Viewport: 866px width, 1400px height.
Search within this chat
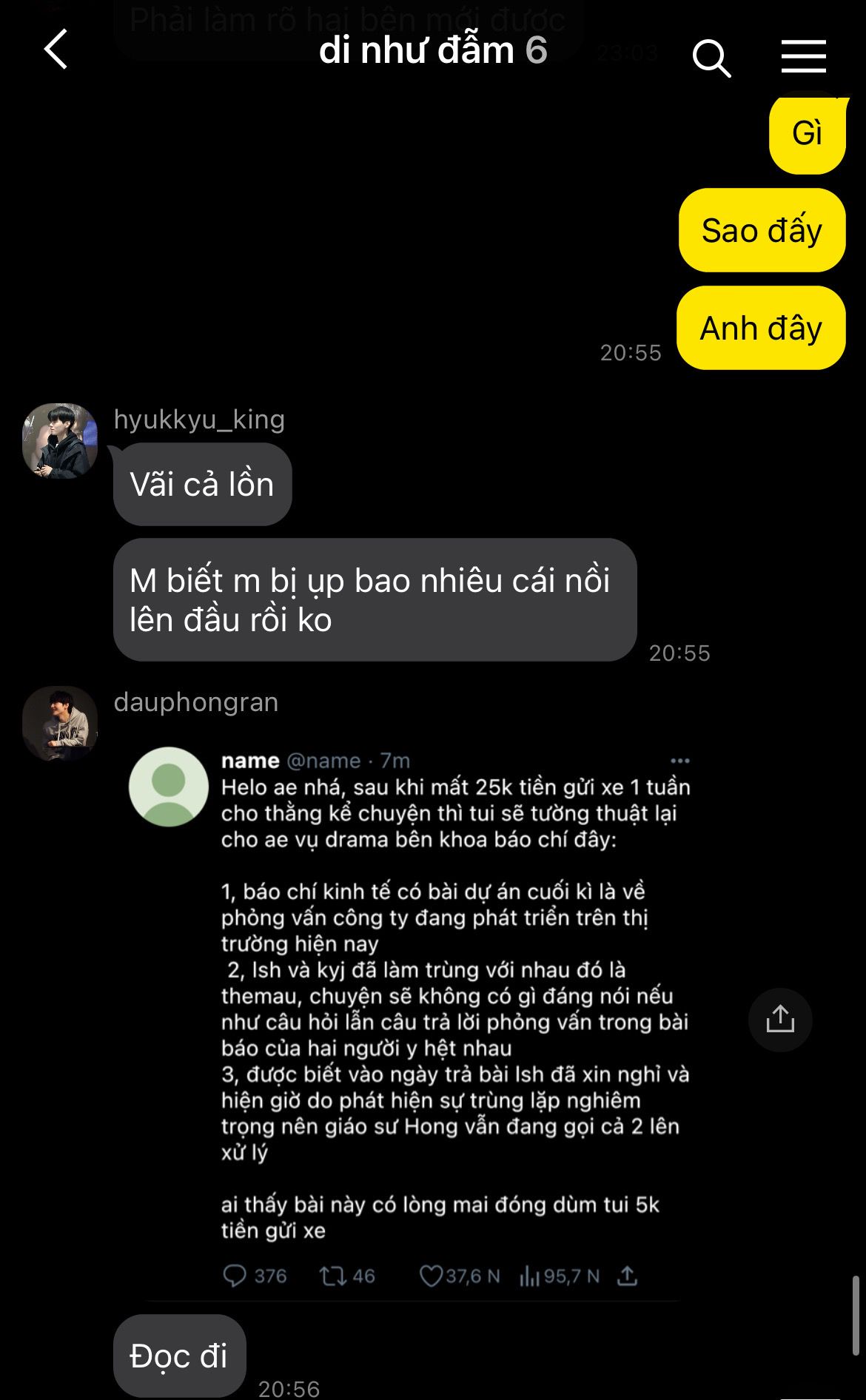[711, 58]
